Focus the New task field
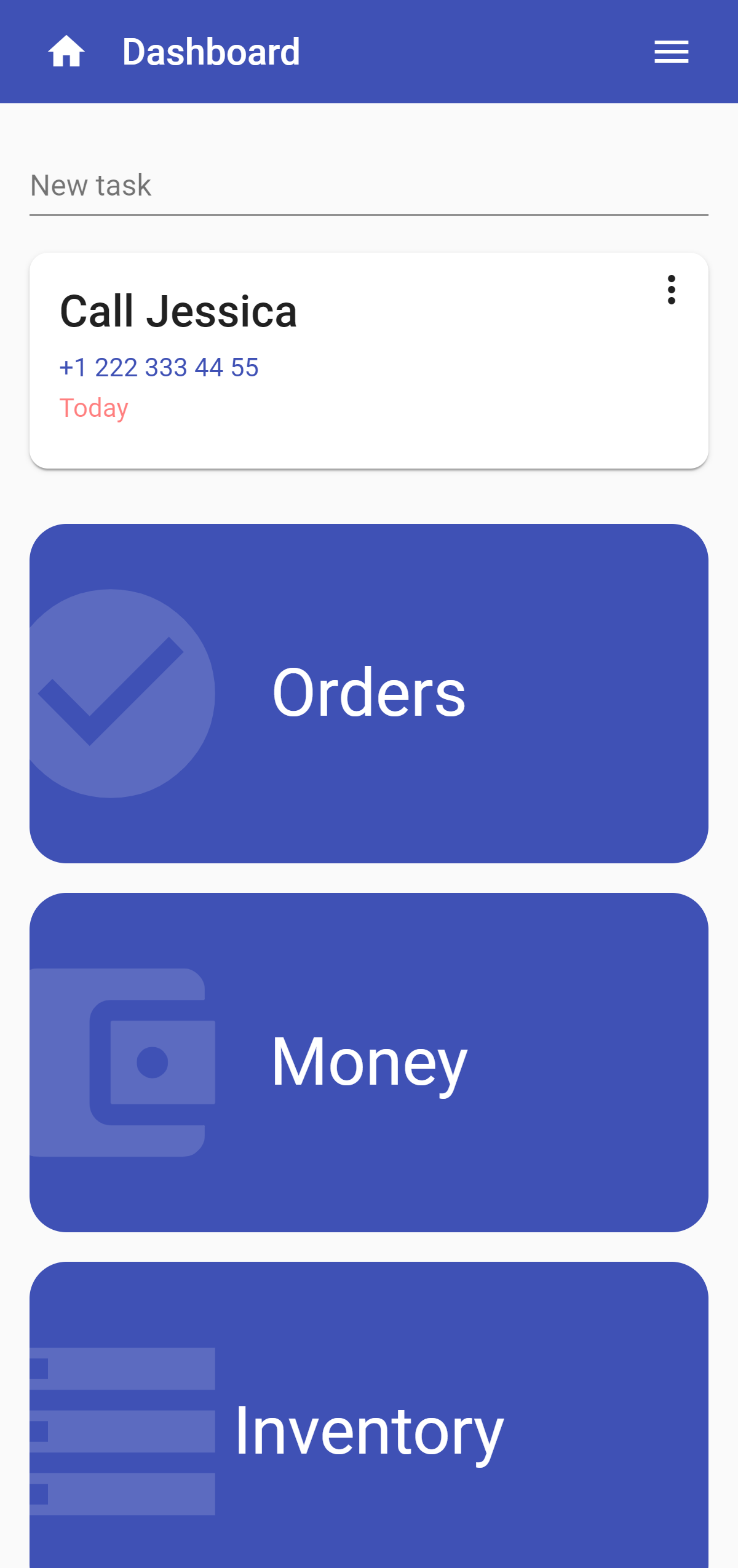Image resolution: width=738 pixels, height=1568 pixels. [x=369, y=186]
